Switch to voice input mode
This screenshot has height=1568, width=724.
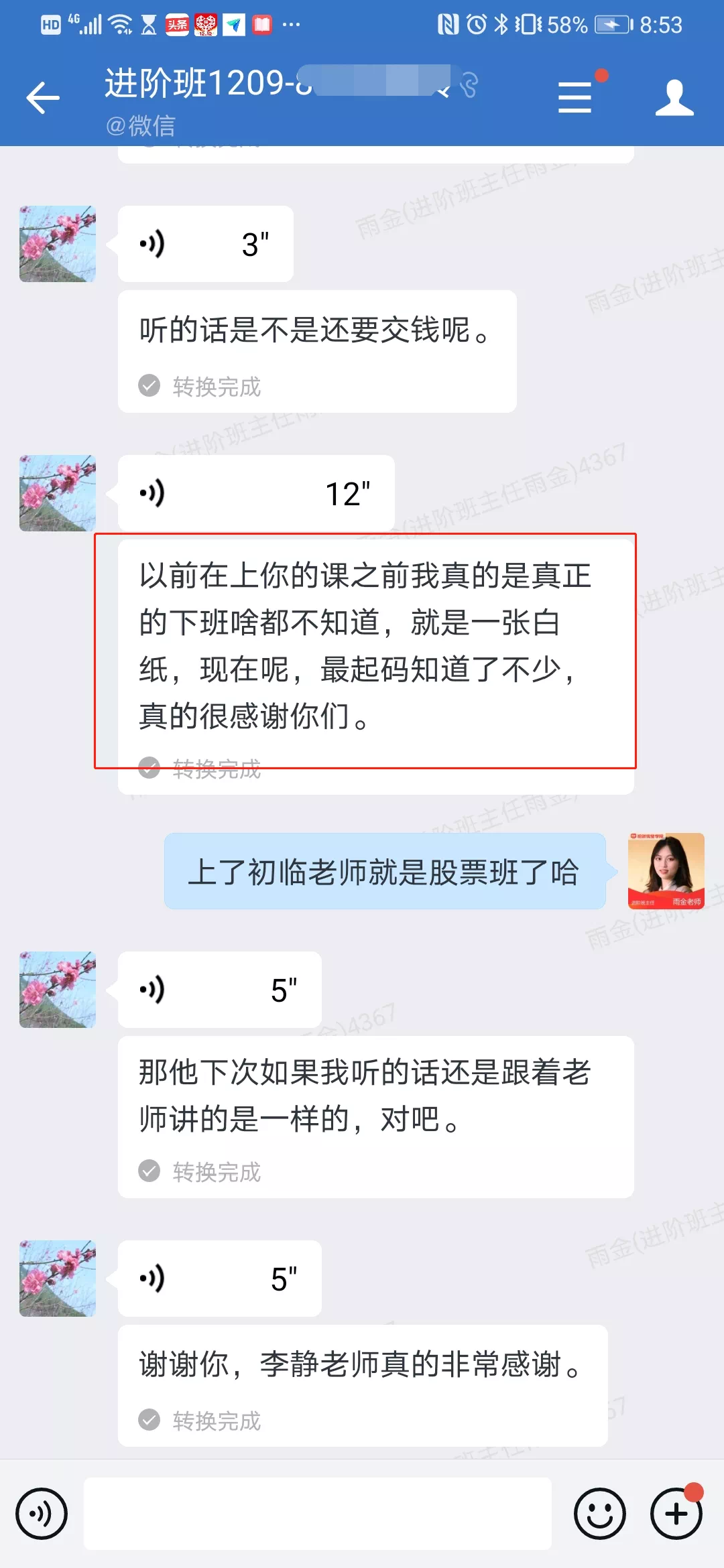[x=42, y=1514]
